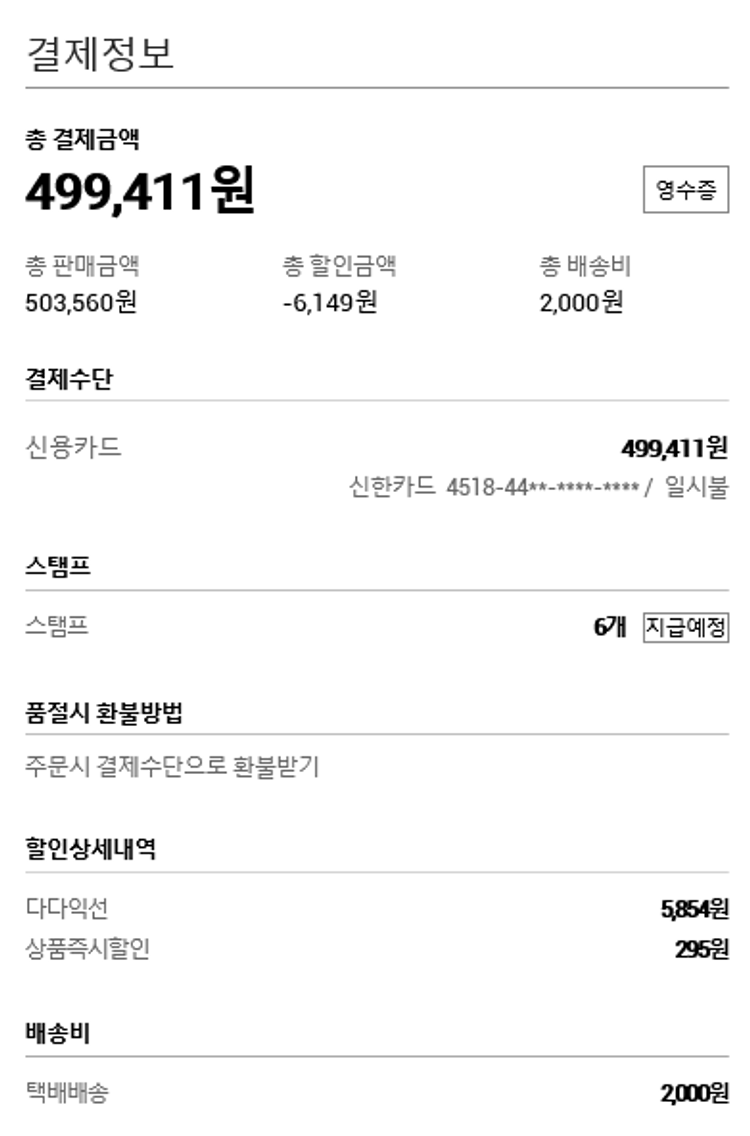Open the 영수증 receipt button
This screenshot has height=1136, width=750.
[685, 190]
